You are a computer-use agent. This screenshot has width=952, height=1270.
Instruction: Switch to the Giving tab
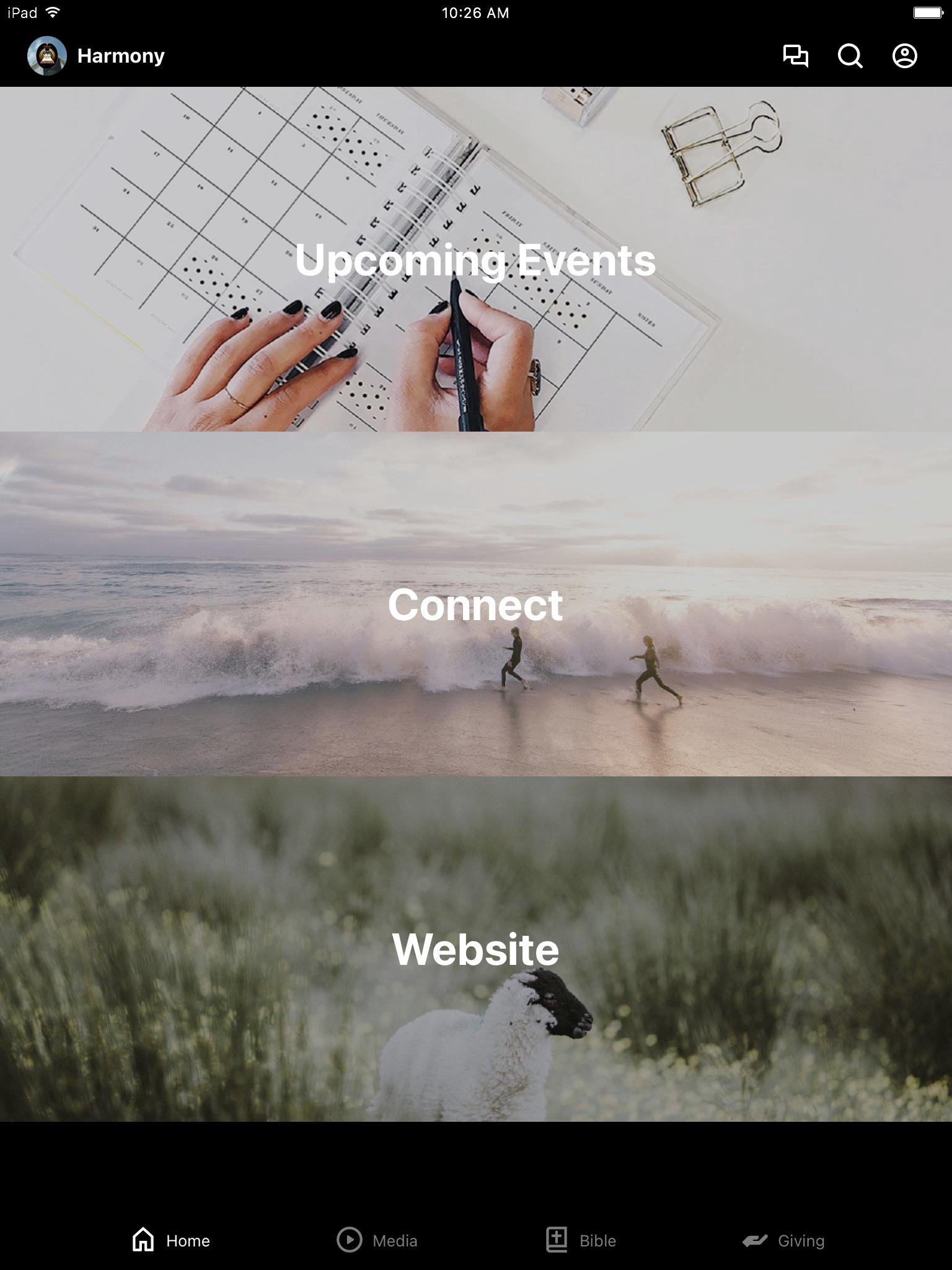[783, 1240]
